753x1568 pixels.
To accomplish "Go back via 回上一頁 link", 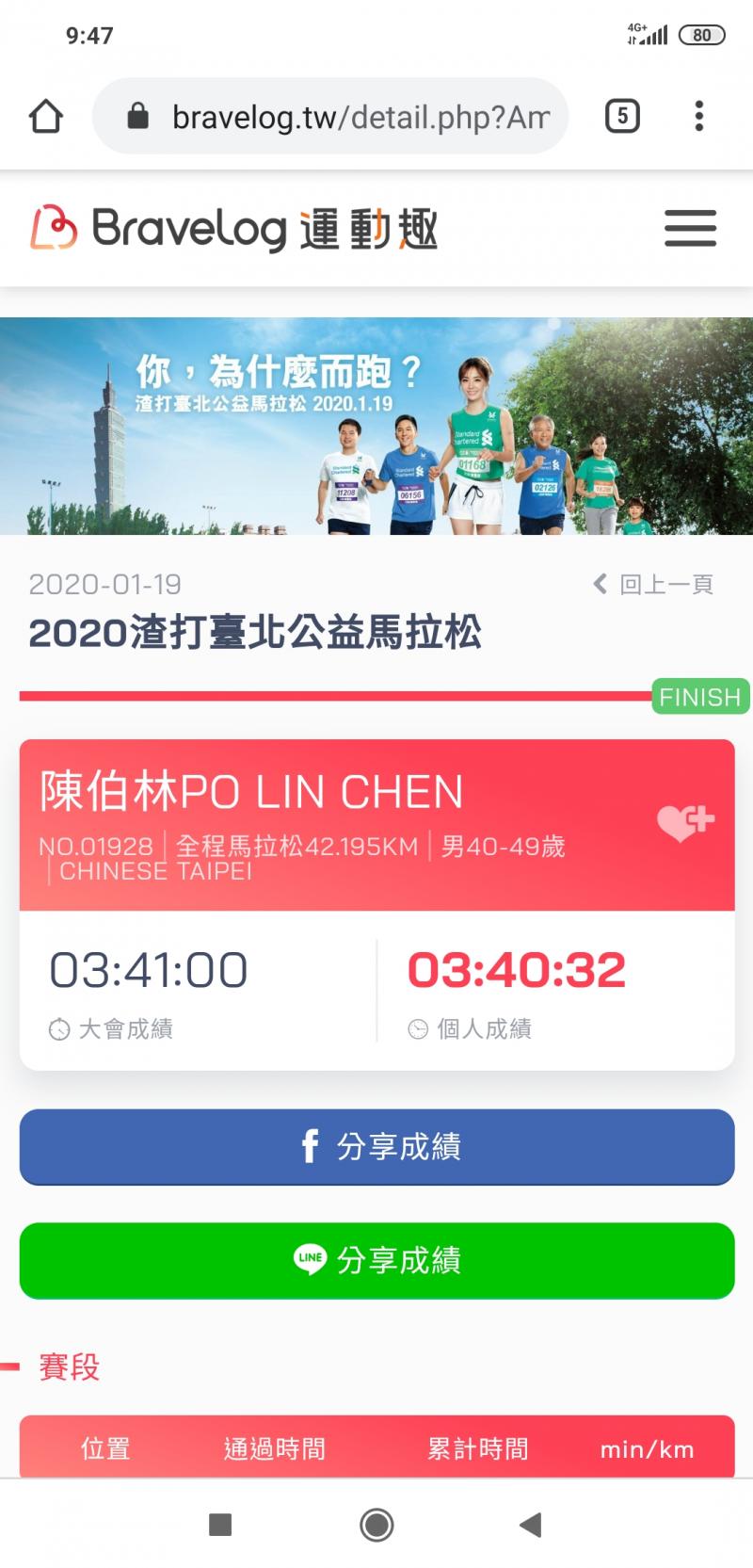I will point(653,585).
